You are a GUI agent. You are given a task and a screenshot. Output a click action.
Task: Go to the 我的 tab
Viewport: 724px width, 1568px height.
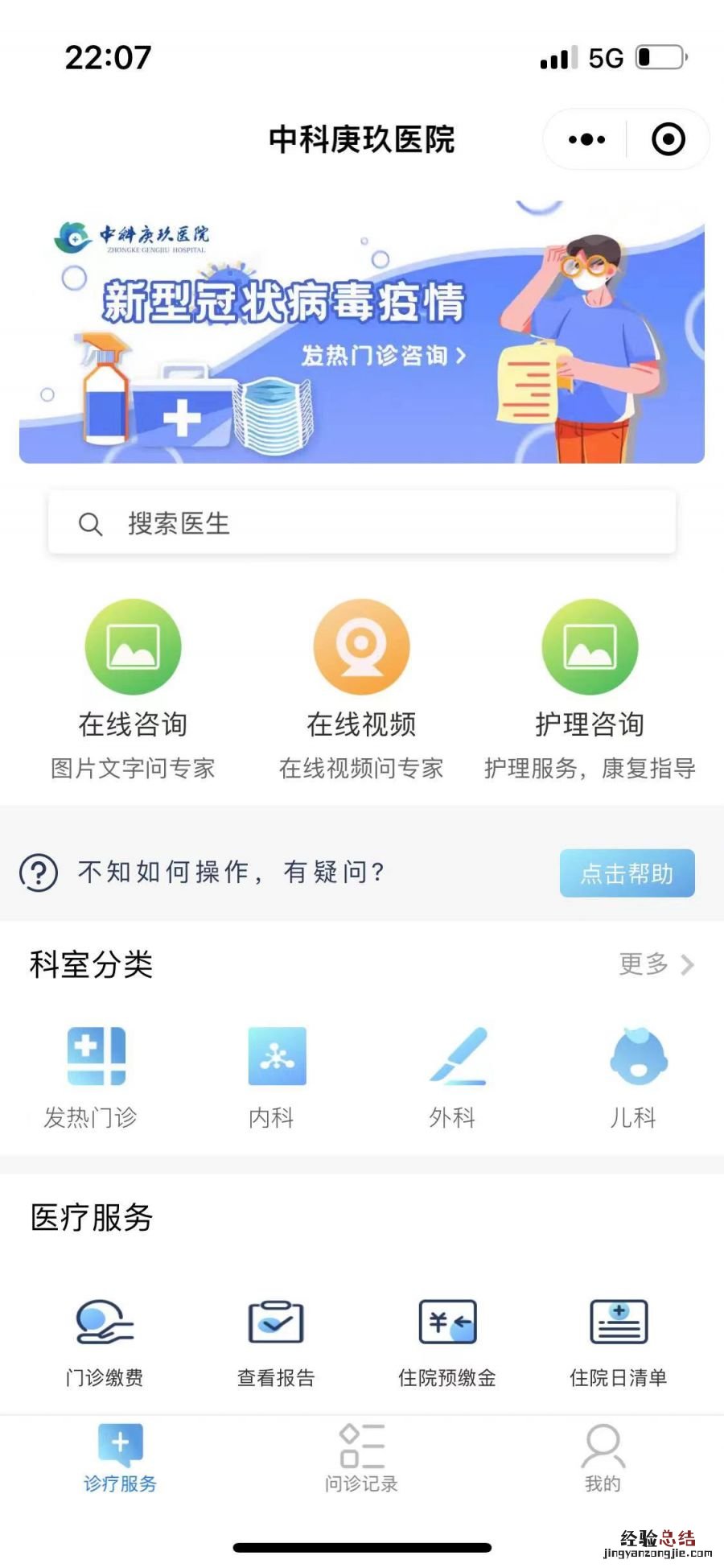click(603, 1457)
